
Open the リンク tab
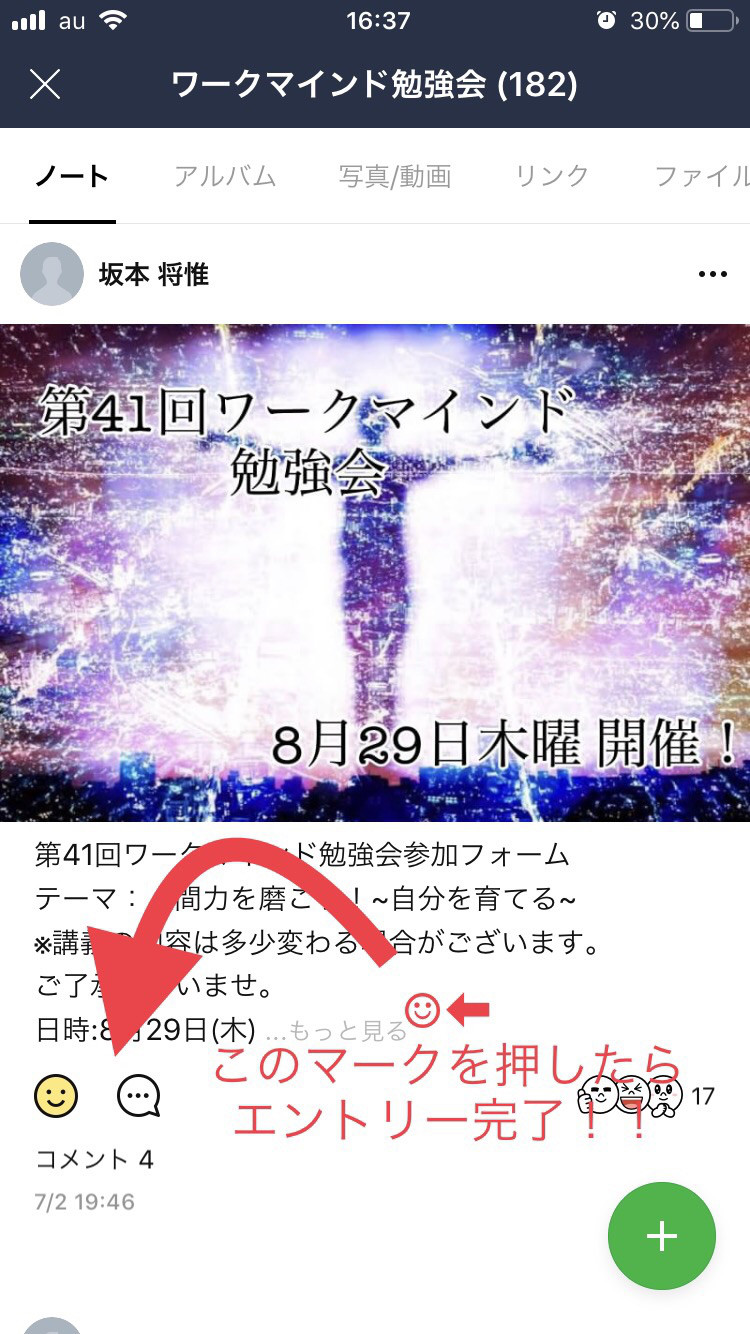tap(552, 177)
